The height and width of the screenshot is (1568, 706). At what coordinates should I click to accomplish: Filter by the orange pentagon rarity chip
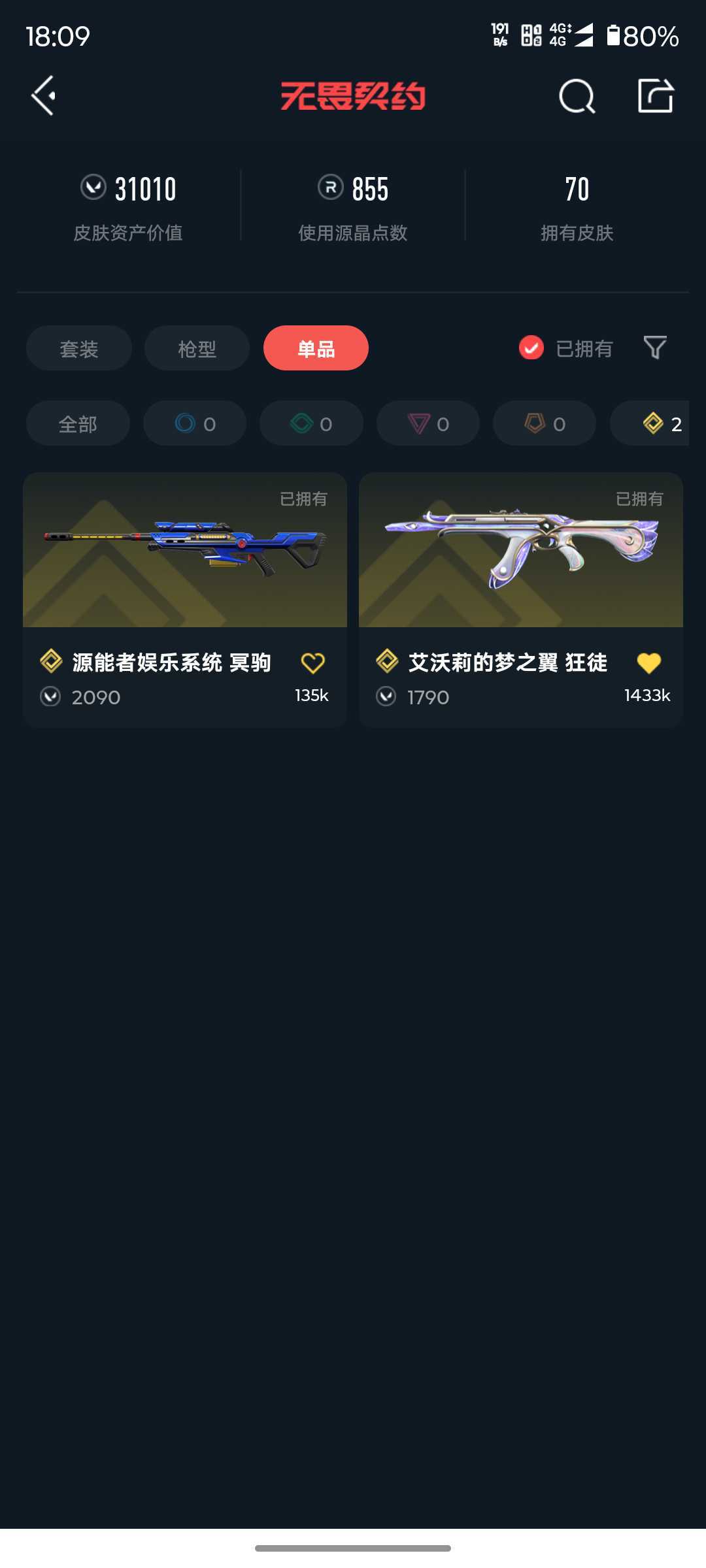(x=545, y=423)
